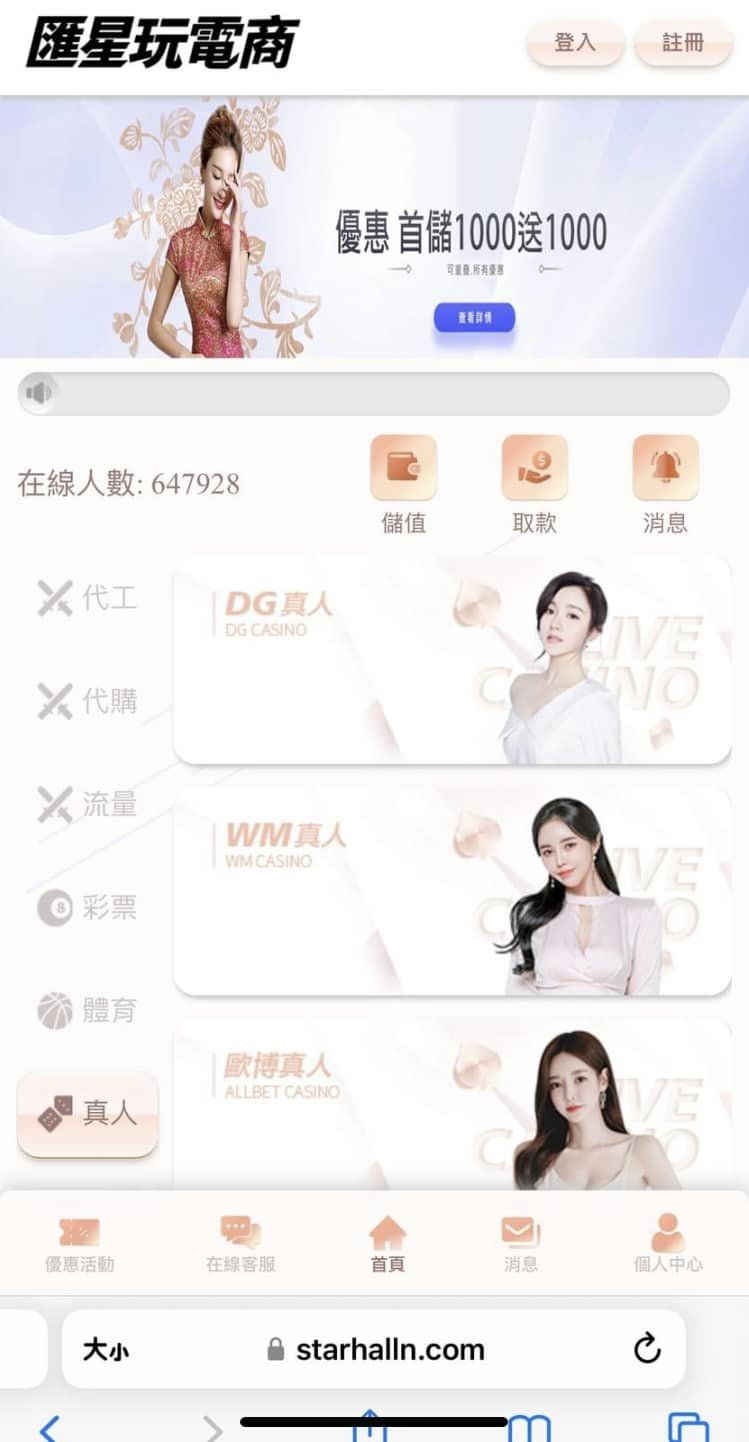Open the 註冊 registration button
749x1442 pixels.
coord(683,43)
